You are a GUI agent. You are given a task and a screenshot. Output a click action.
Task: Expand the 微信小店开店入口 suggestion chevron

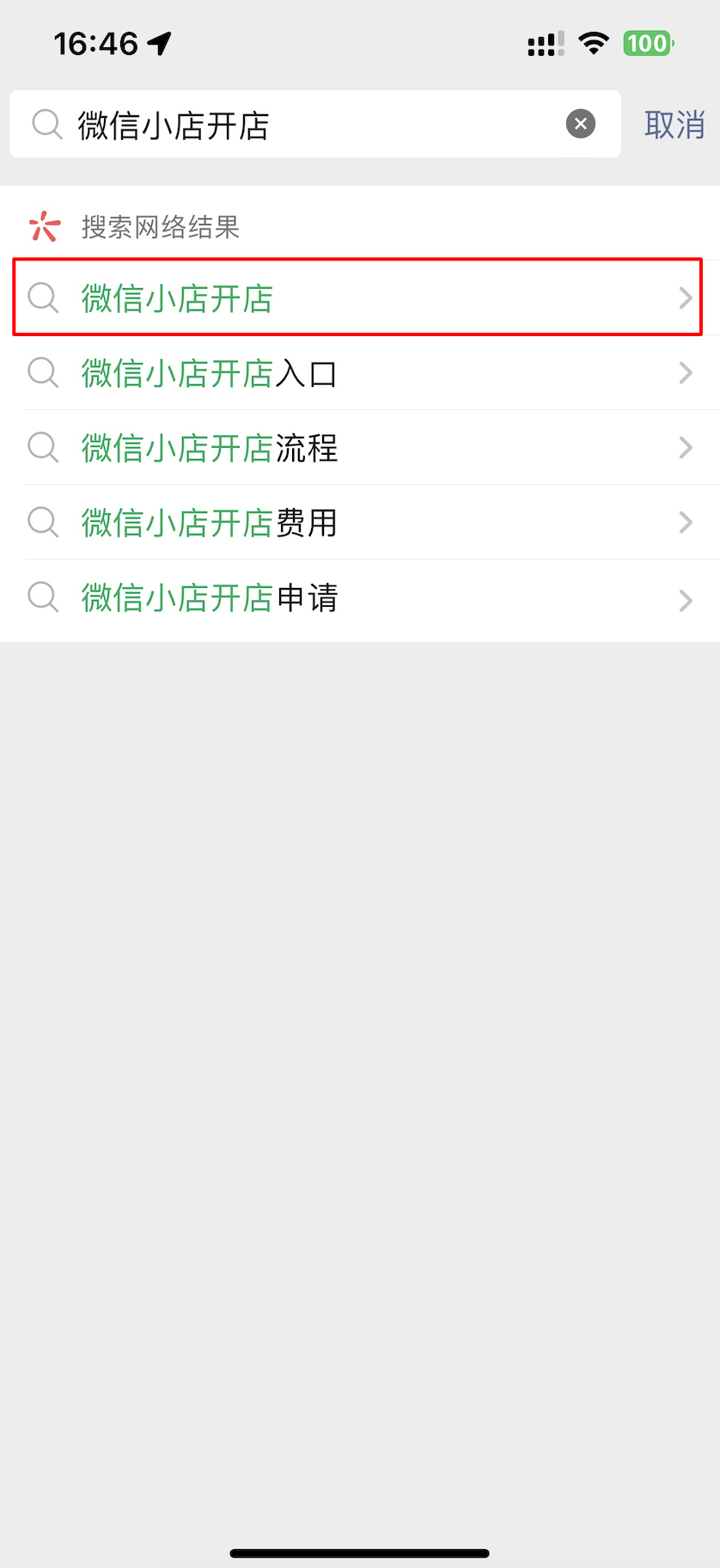(x=685, y=373)
